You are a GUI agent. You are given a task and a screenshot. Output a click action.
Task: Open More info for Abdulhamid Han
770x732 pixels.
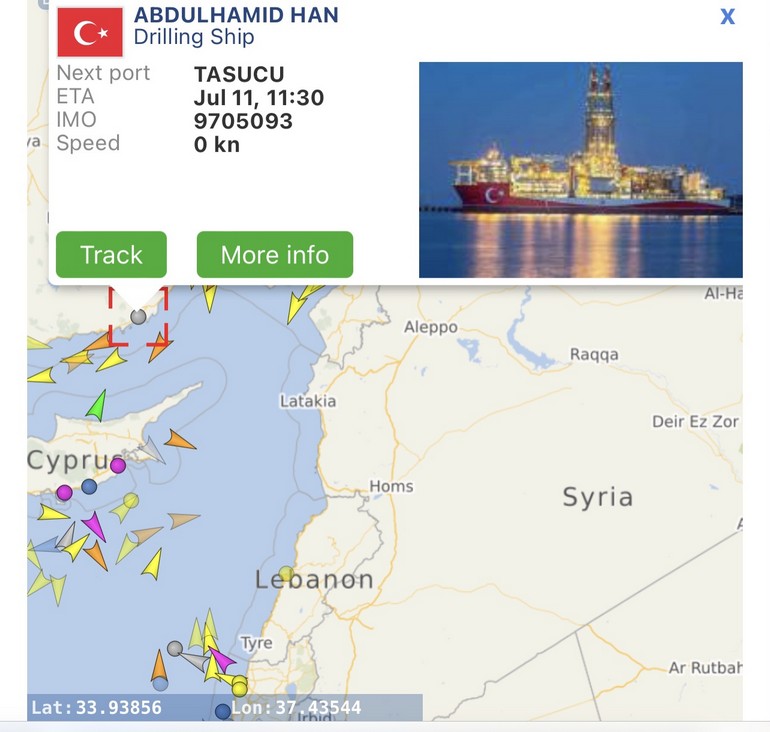275,255
